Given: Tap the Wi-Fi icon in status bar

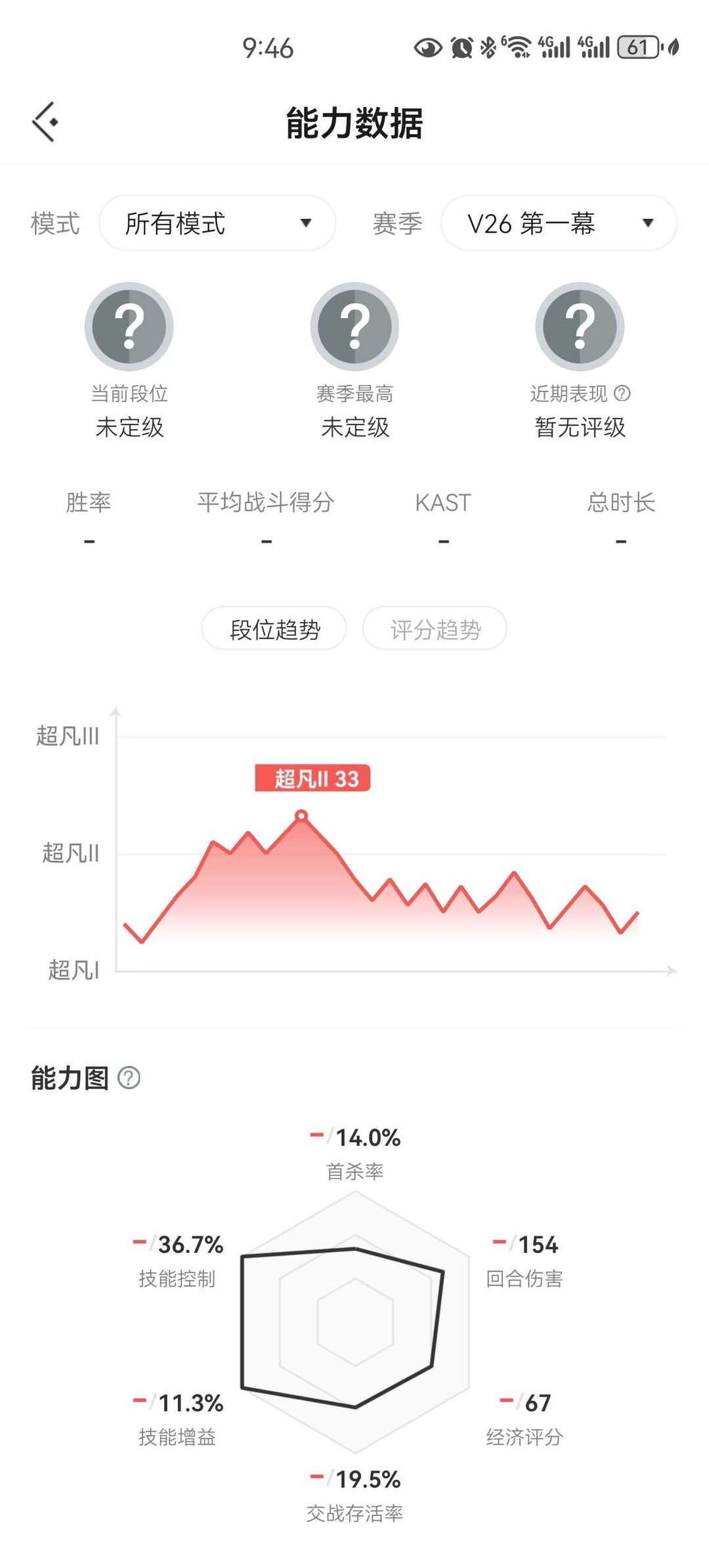Looking at the screenshot, I should pos(518,46).
